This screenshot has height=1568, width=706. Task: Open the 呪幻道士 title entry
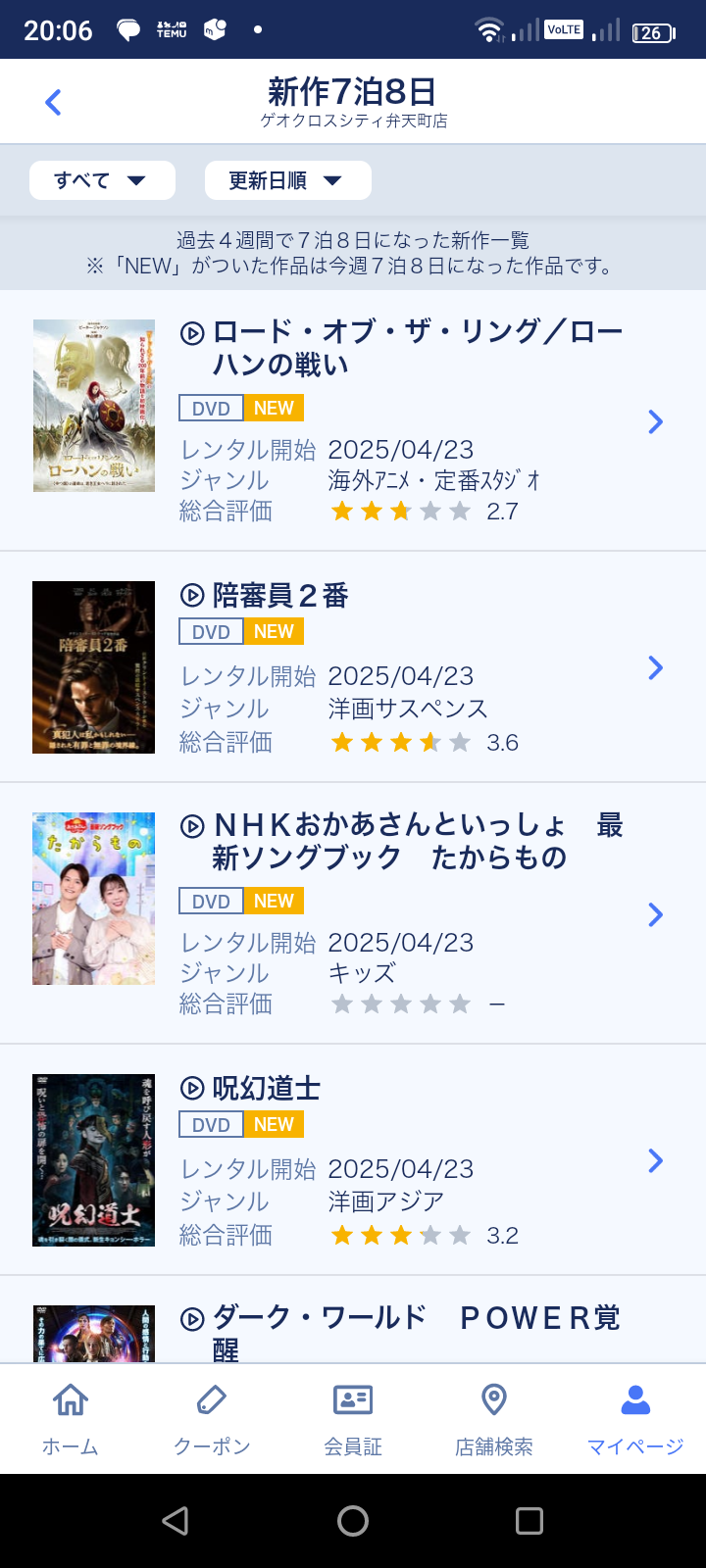click(353, 1160)
